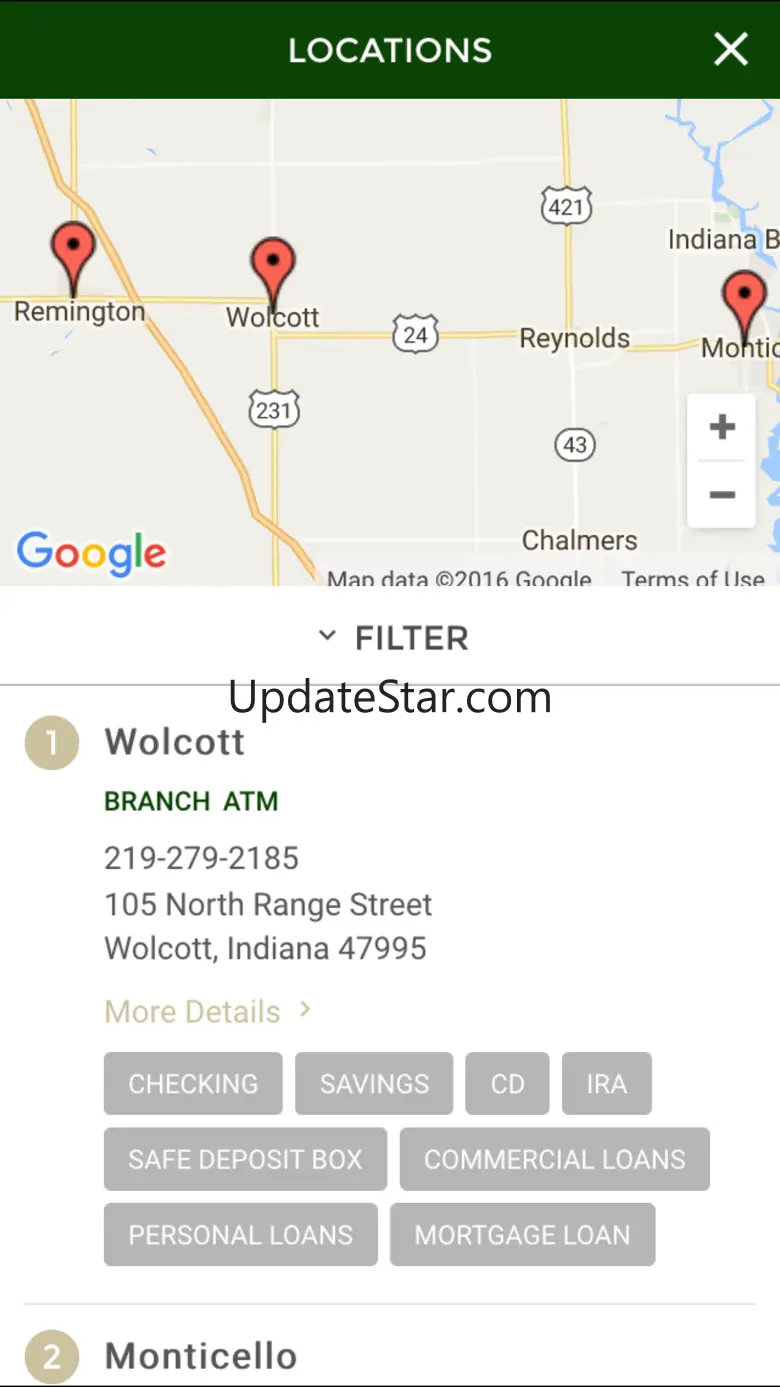The width and height of the screenshot is (780, 1387).
Task: Open Terms of Use on map
Action: coord(692,578)
